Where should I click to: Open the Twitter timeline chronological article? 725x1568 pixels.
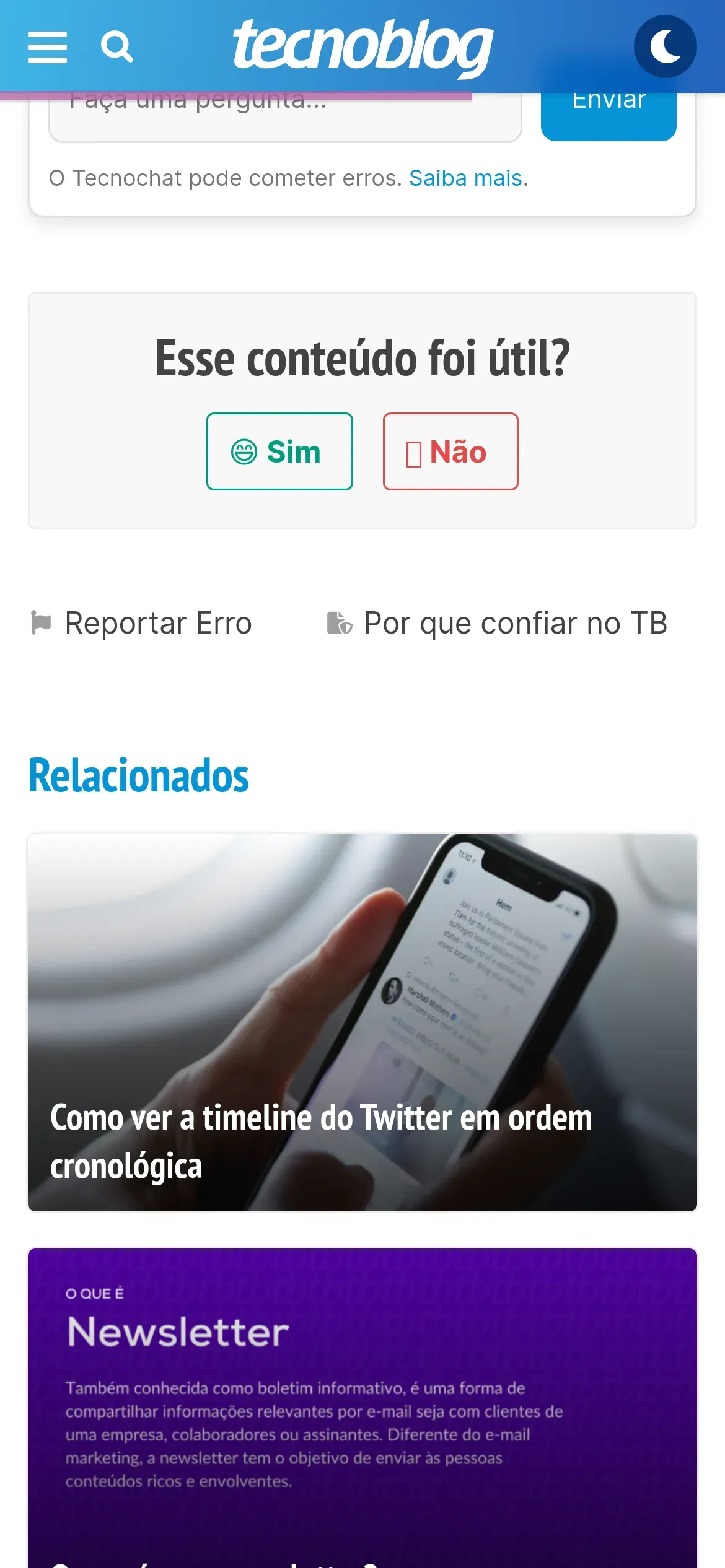pos(362,1022)
